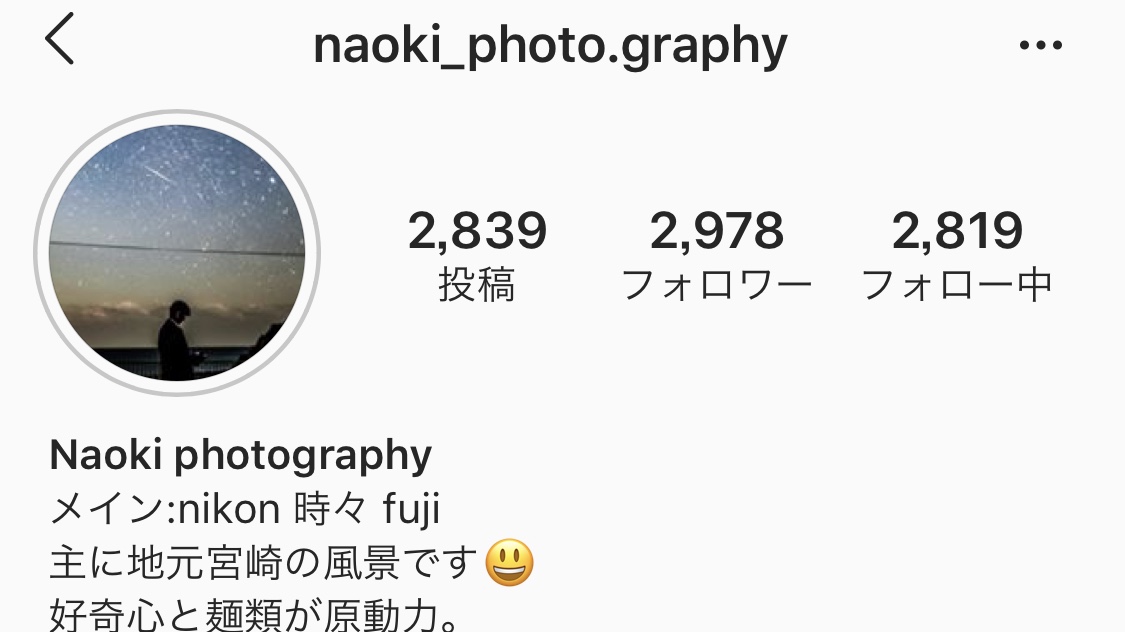View the 2,839 posts (投稿)
The width and height of the screenshot is (1125, 632).
(x=477, y=255)
